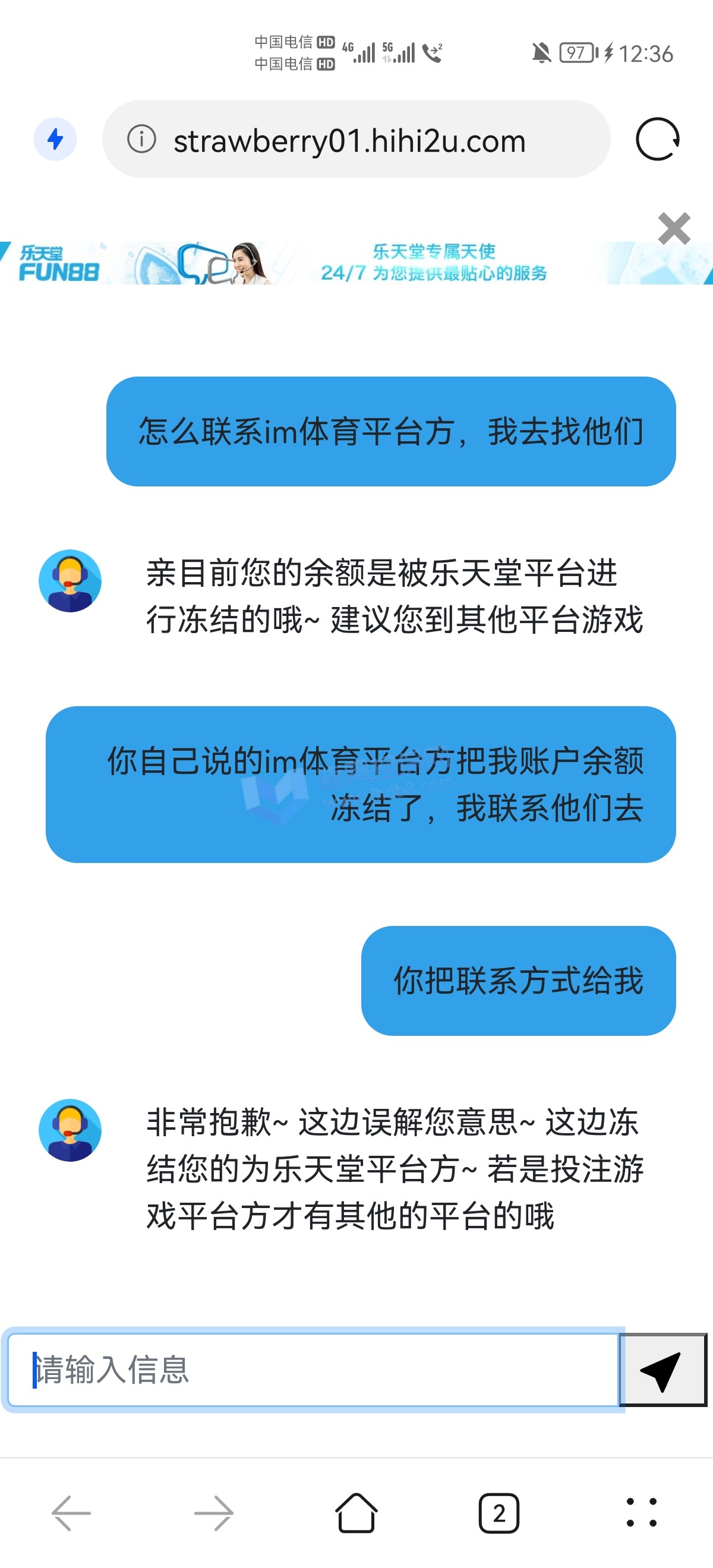Focus the 请输入信息 message input field
713x1568 pixels.
pos(314,1370)
